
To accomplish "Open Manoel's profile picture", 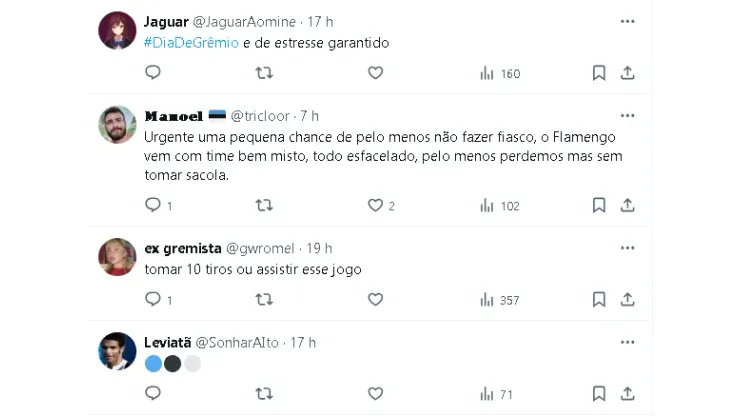I will [x=117, y=125].
